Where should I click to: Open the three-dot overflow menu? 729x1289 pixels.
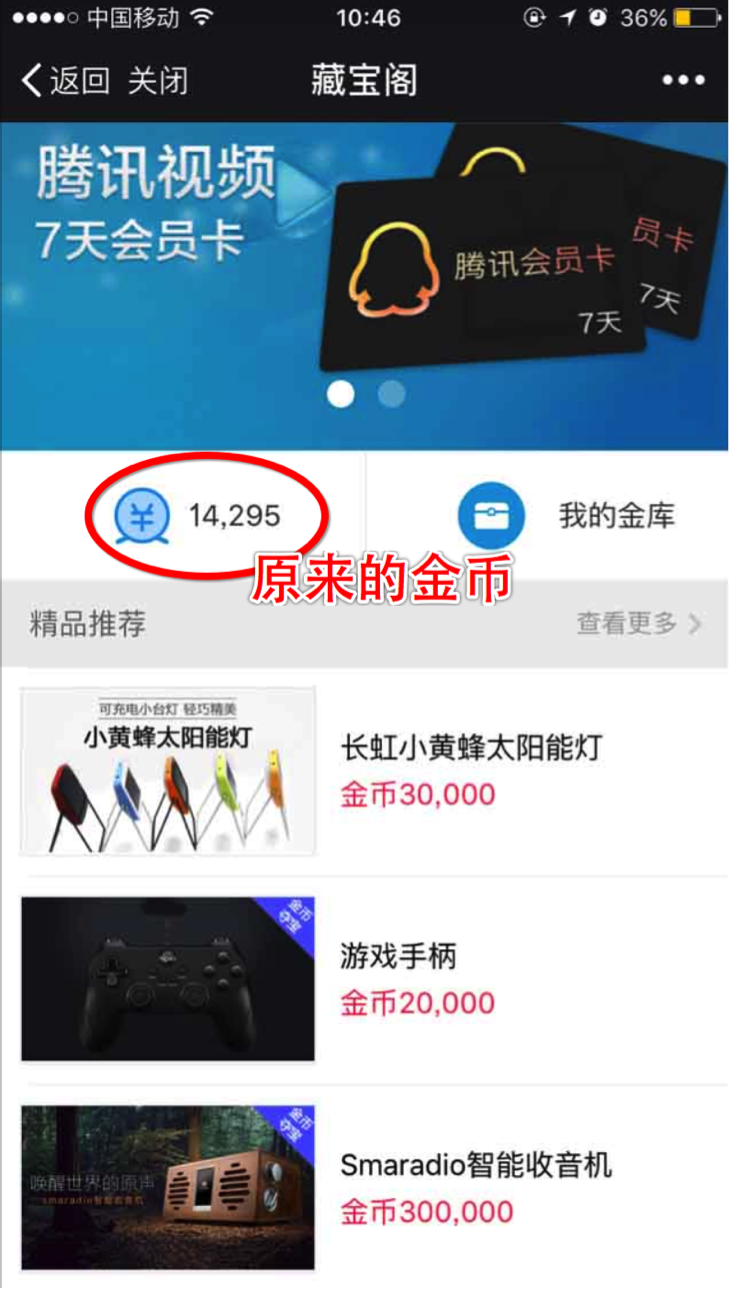coord(683,80)
